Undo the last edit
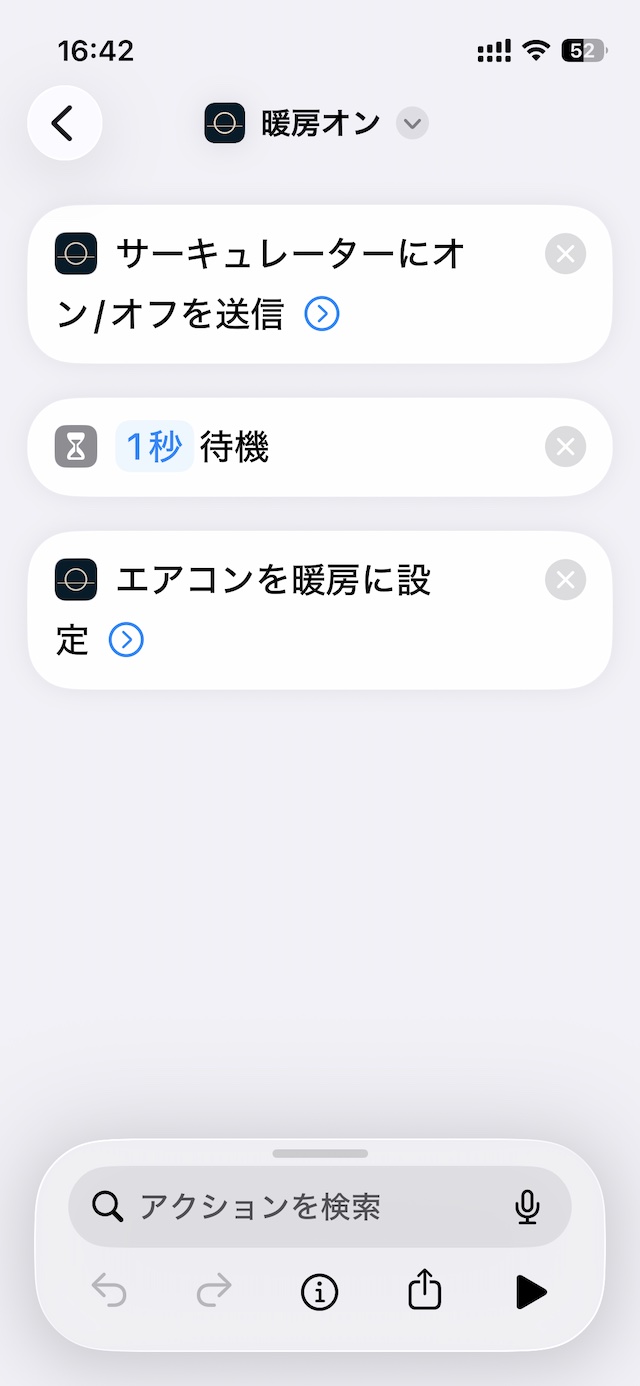 tap(109, 1292)
